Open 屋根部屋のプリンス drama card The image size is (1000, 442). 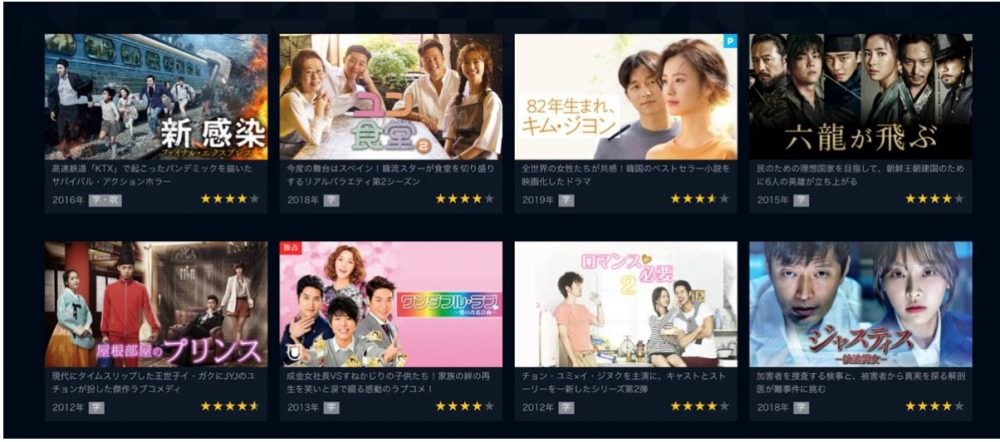(x=156, y=304)
